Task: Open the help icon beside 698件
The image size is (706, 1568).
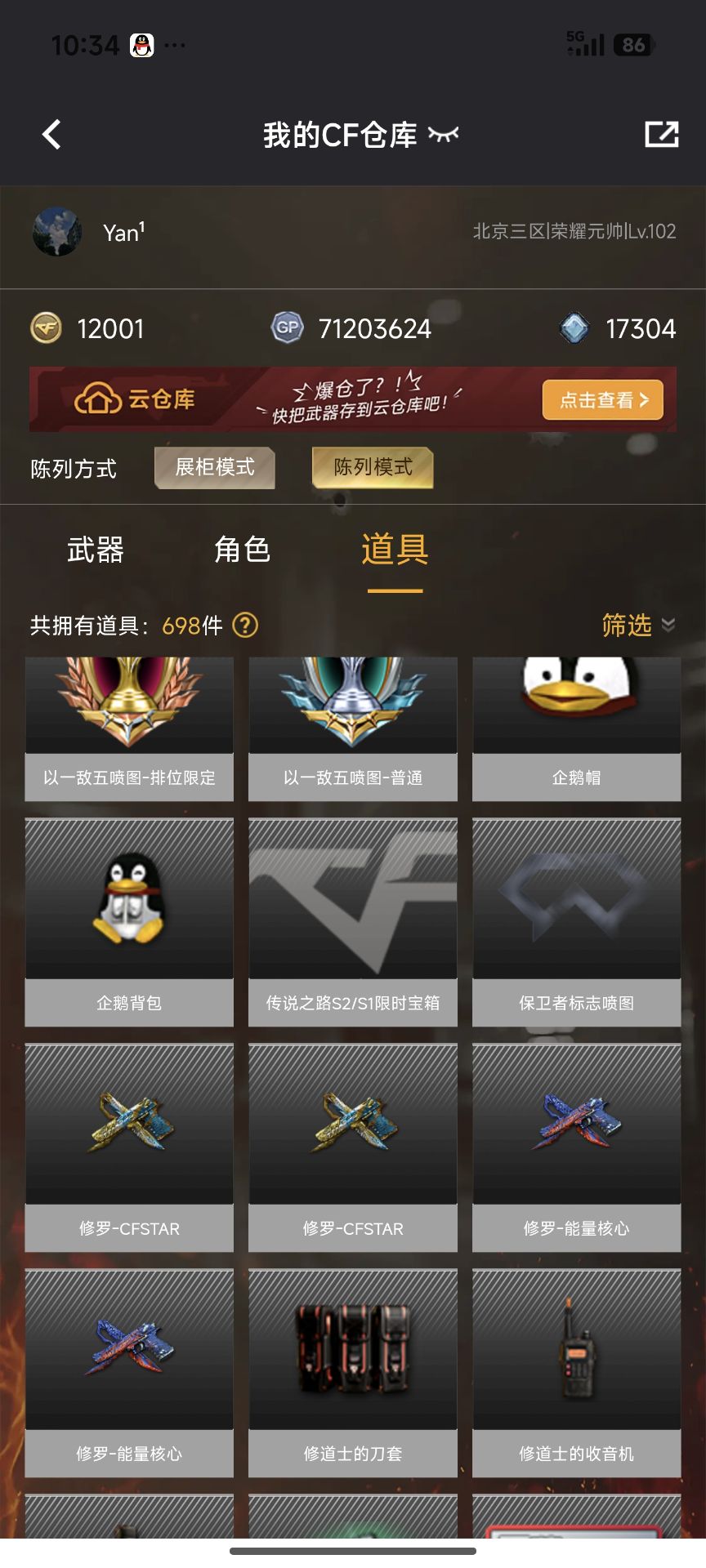Action: coord(245,626)
